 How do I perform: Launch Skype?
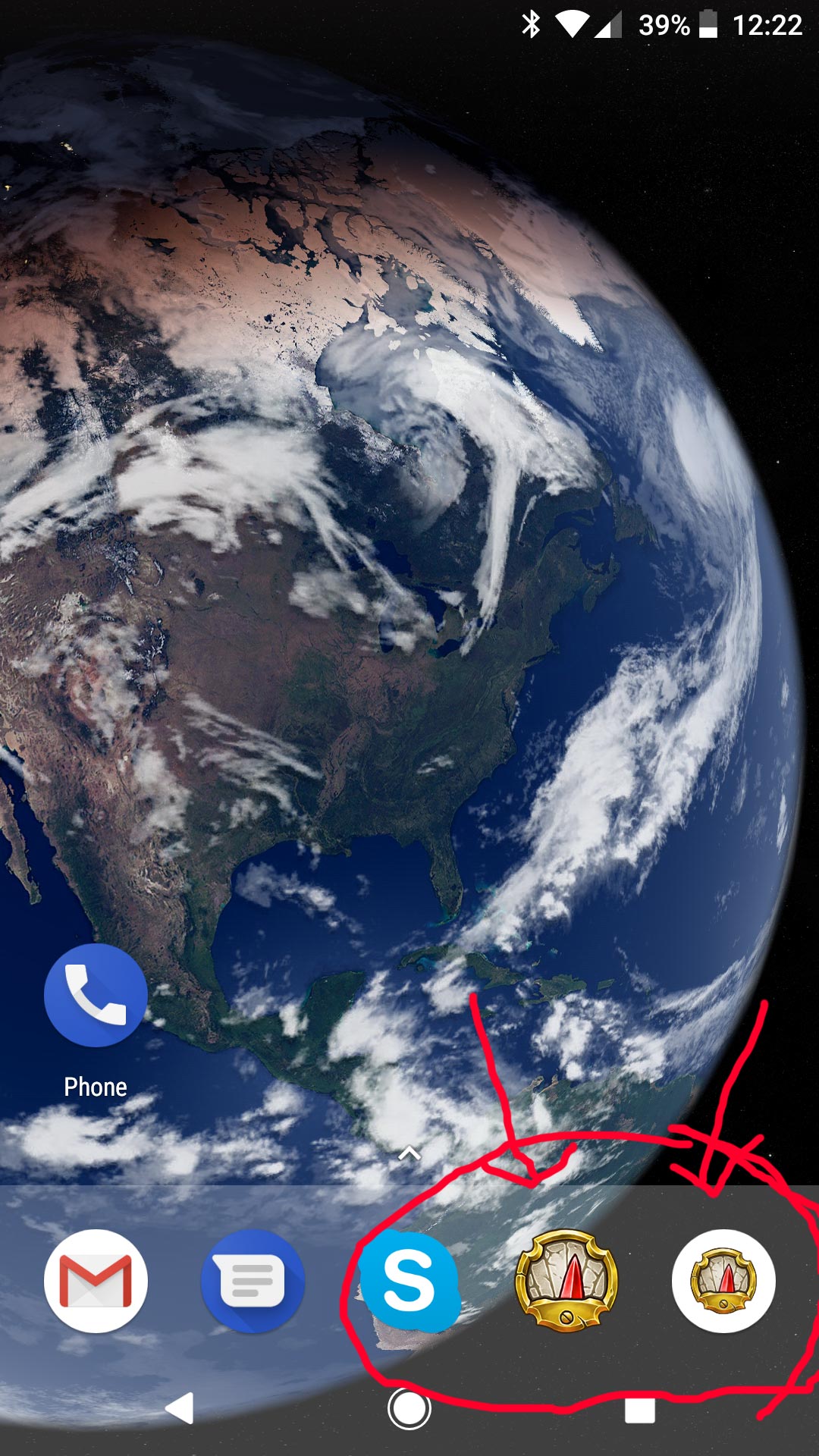pyautogui.click(x=409, y=1281)
